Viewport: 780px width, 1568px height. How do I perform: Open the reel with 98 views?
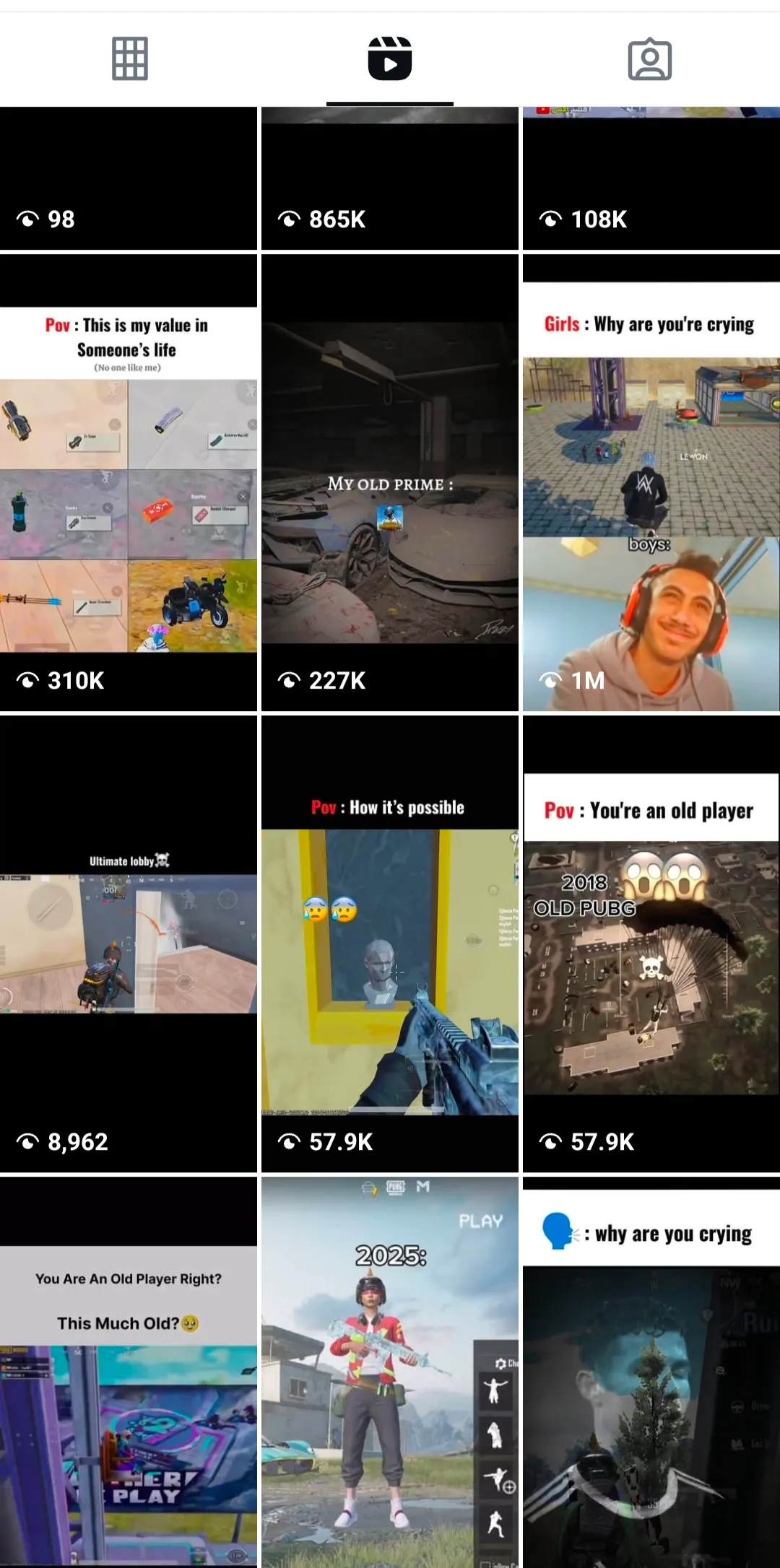point(129,178)
